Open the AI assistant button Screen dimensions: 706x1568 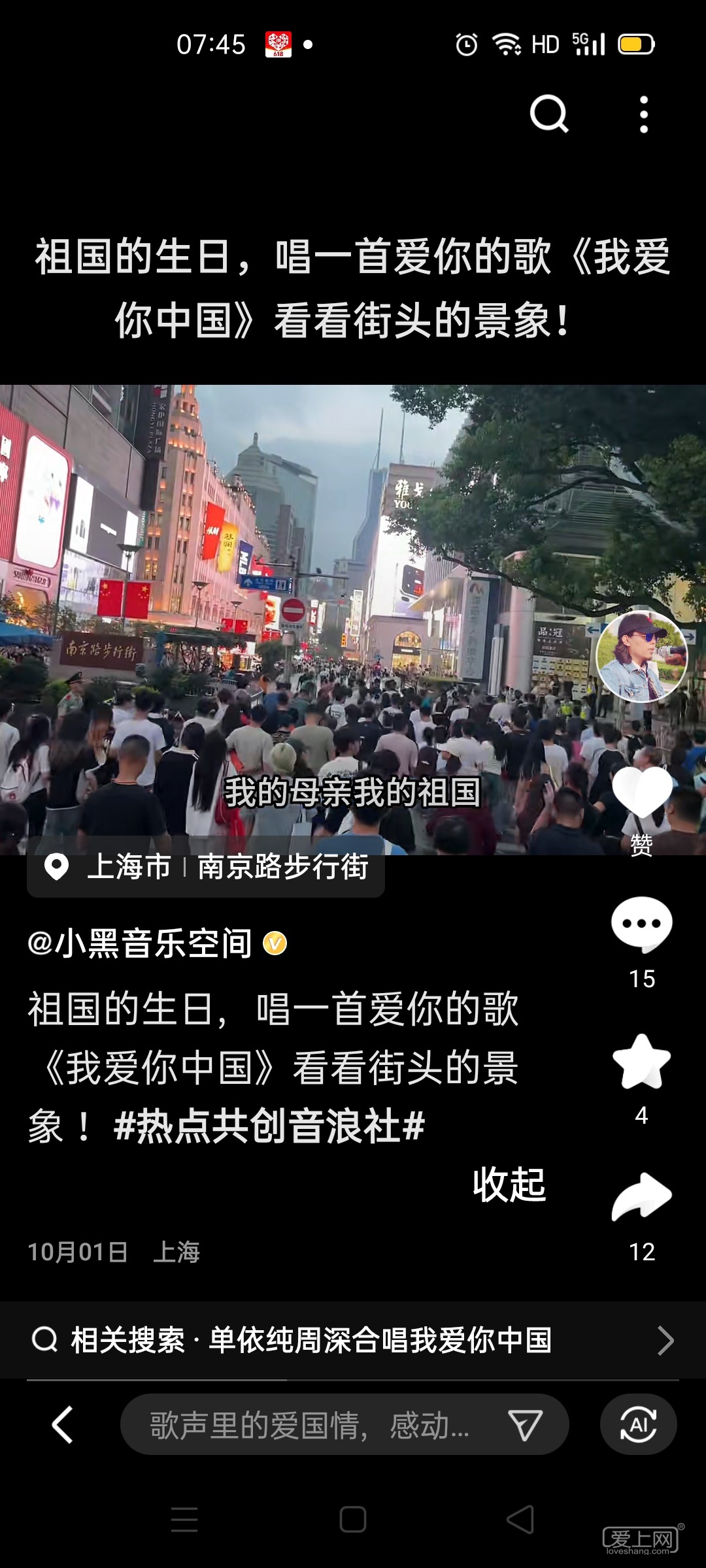[638, 1424]
